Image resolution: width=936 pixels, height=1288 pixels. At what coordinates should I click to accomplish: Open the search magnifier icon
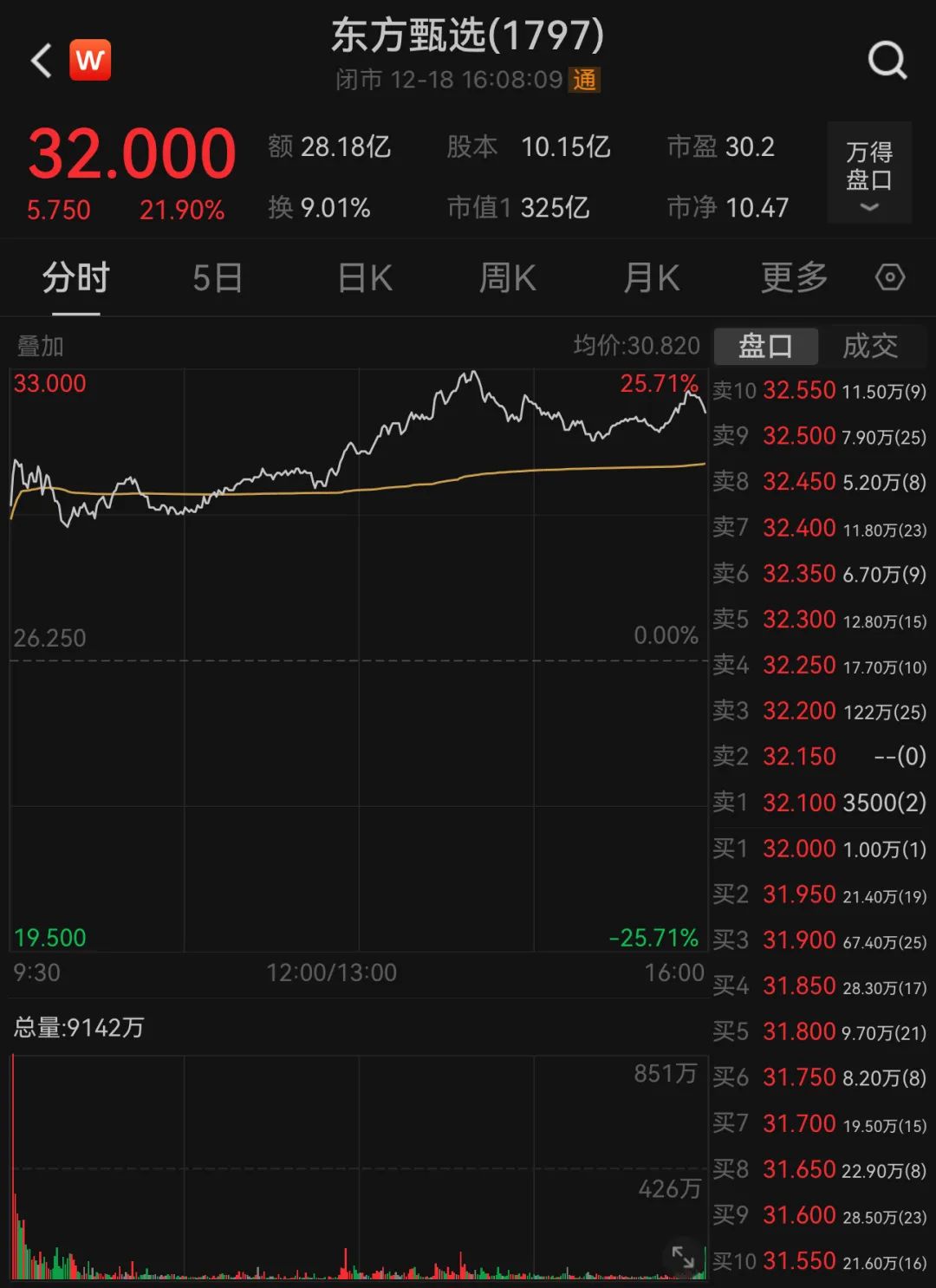[x=887, y=61]
